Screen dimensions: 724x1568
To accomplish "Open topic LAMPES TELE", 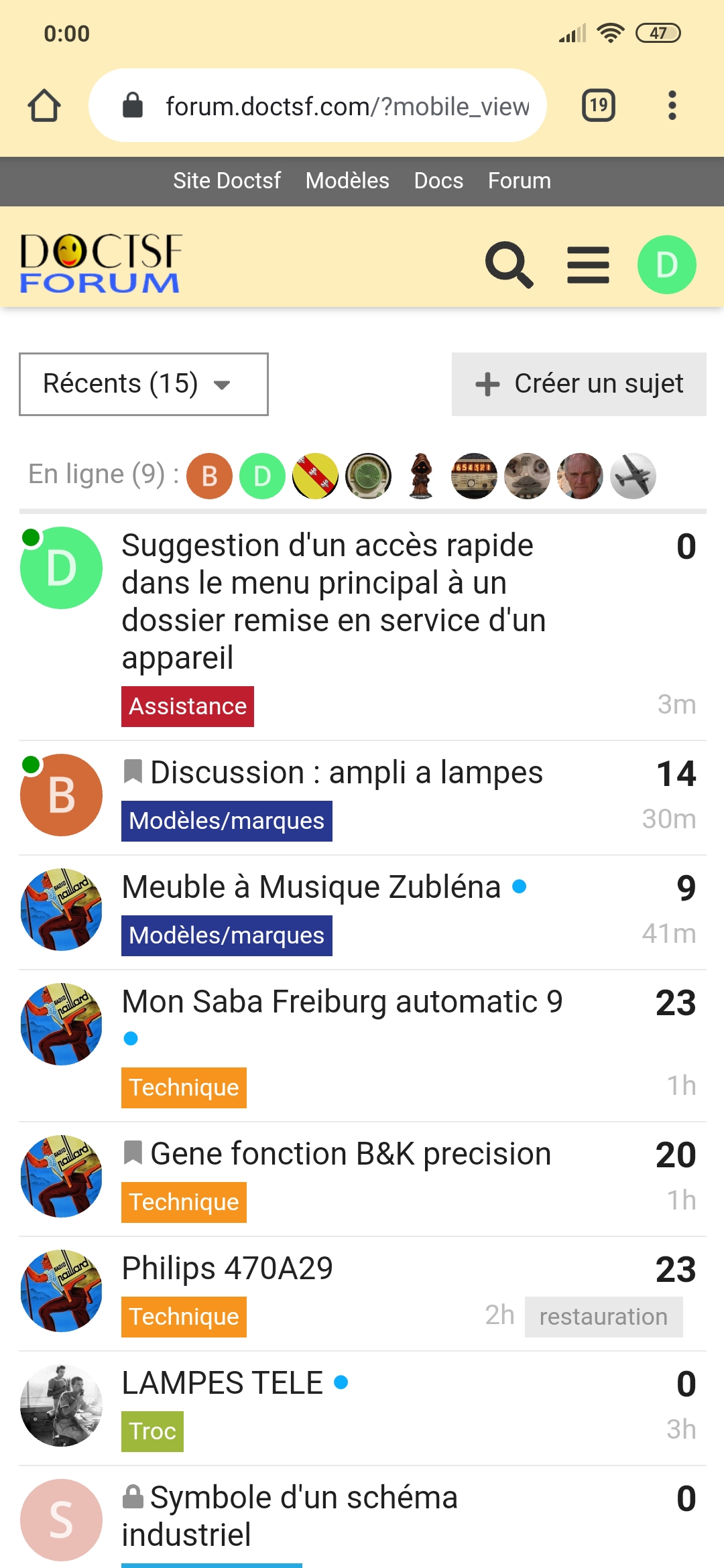I will pos(223,1383).
